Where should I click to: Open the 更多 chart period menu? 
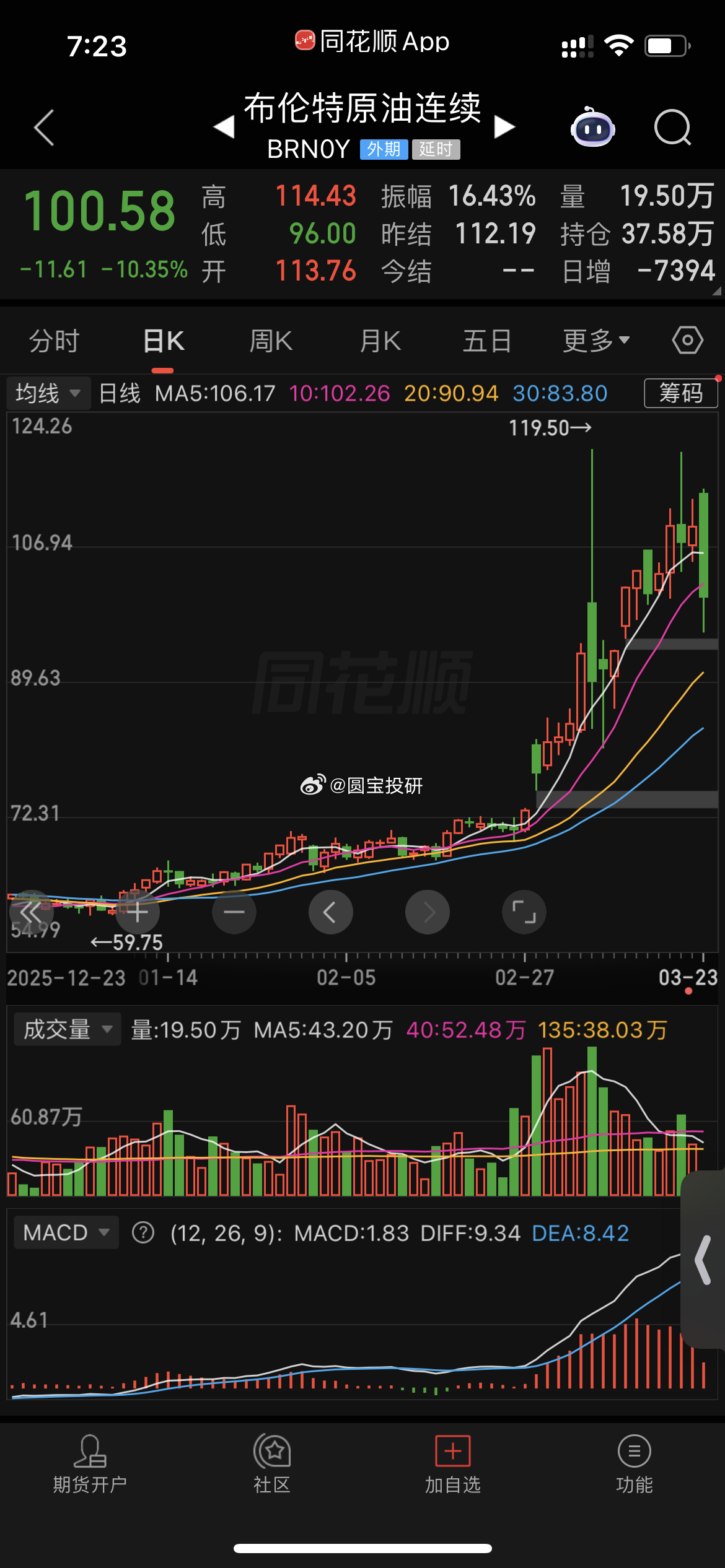pyautogui.click(x=595, y=340)
